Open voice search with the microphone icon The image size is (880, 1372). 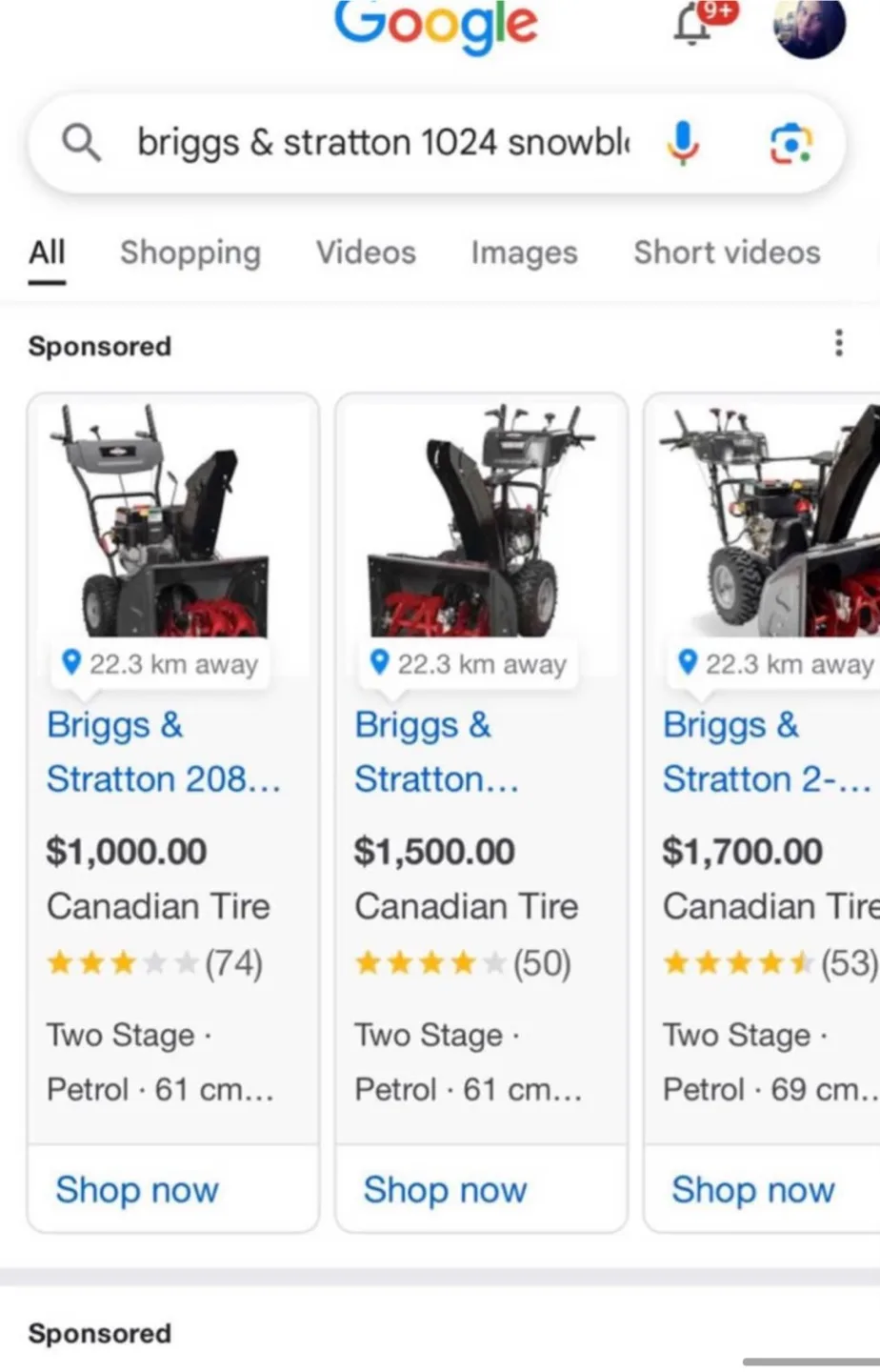click(x=682, y=141)
